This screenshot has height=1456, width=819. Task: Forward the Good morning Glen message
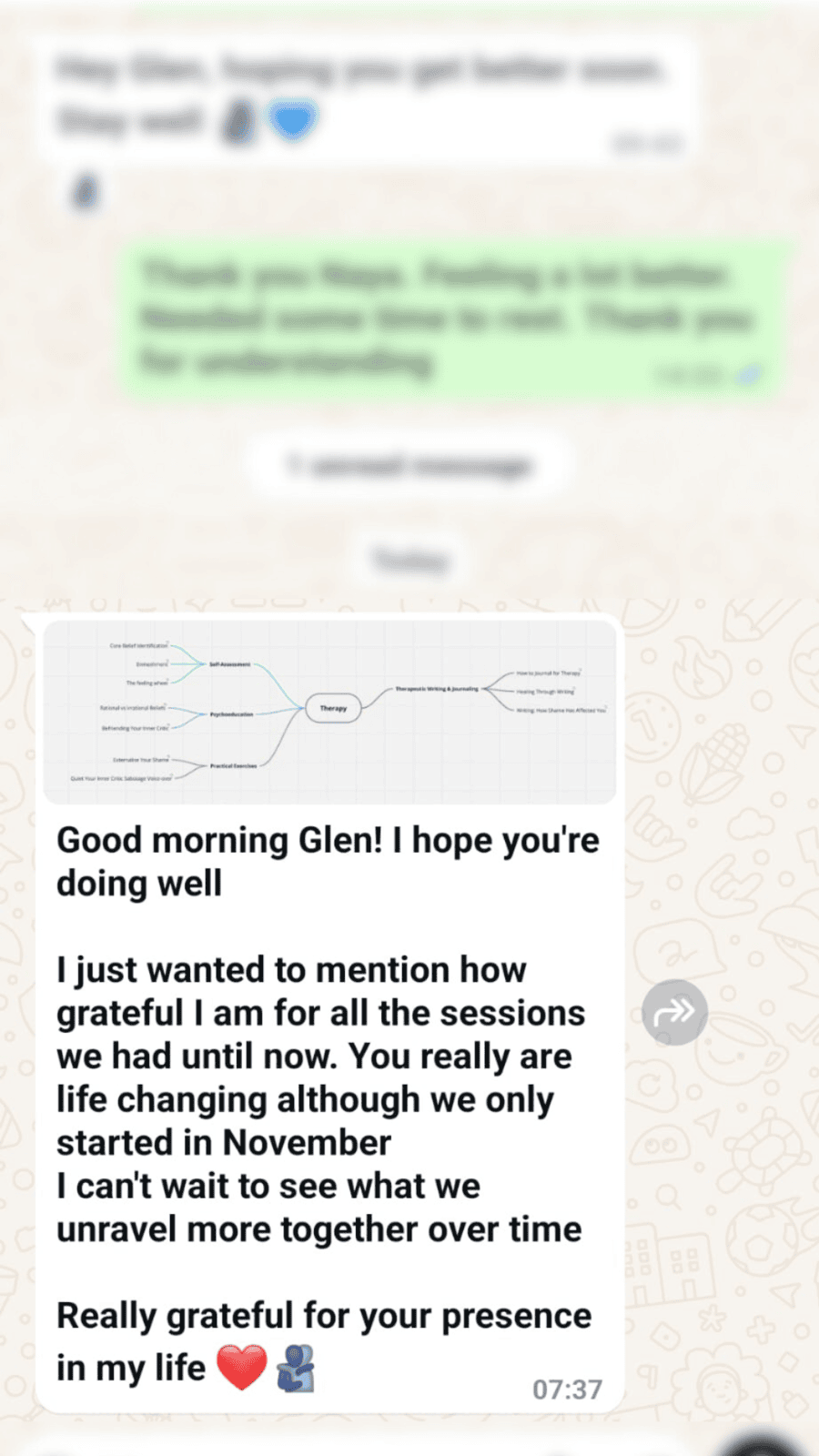674,1012
